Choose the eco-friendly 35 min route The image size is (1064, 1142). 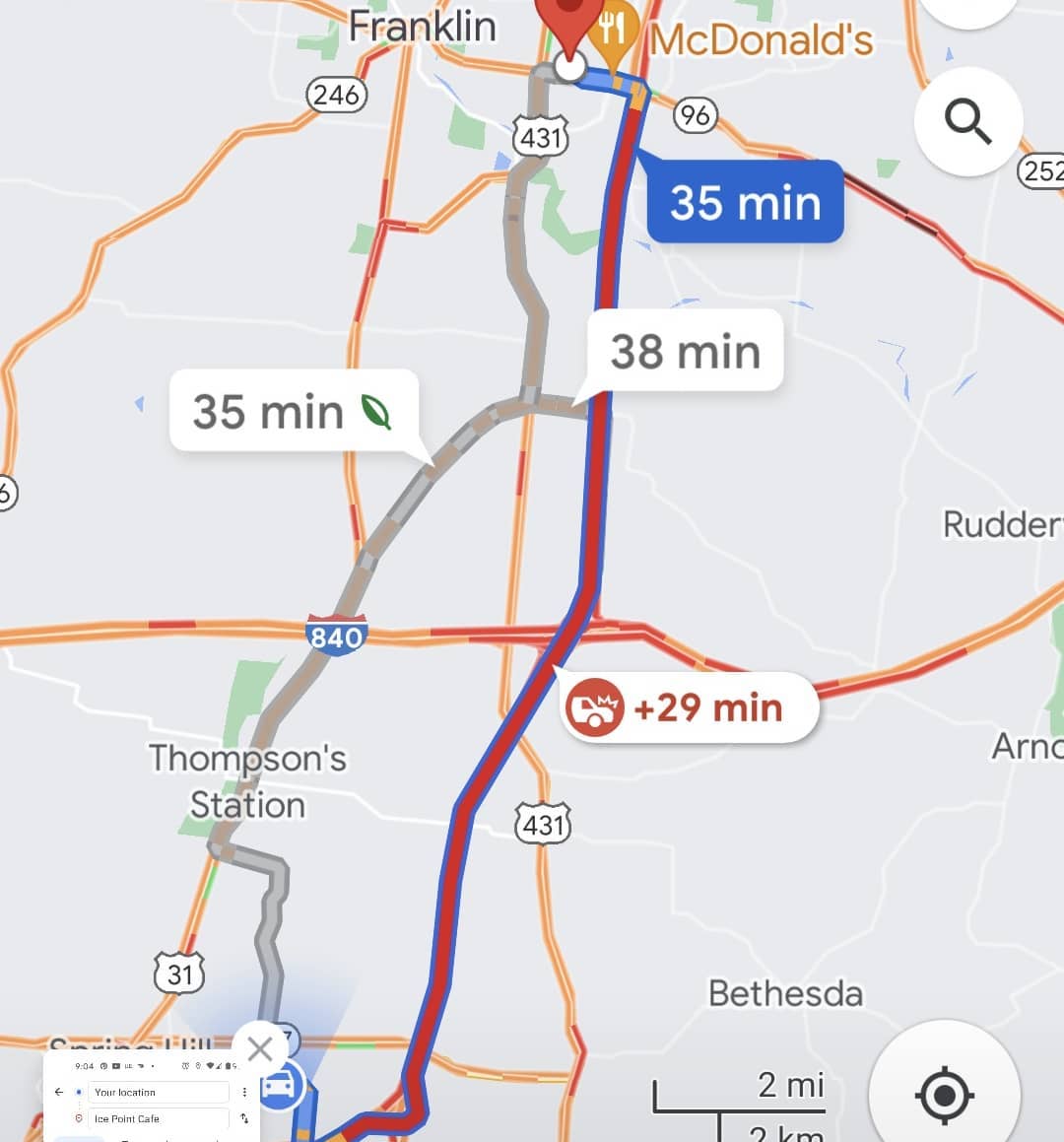[293, 411]
